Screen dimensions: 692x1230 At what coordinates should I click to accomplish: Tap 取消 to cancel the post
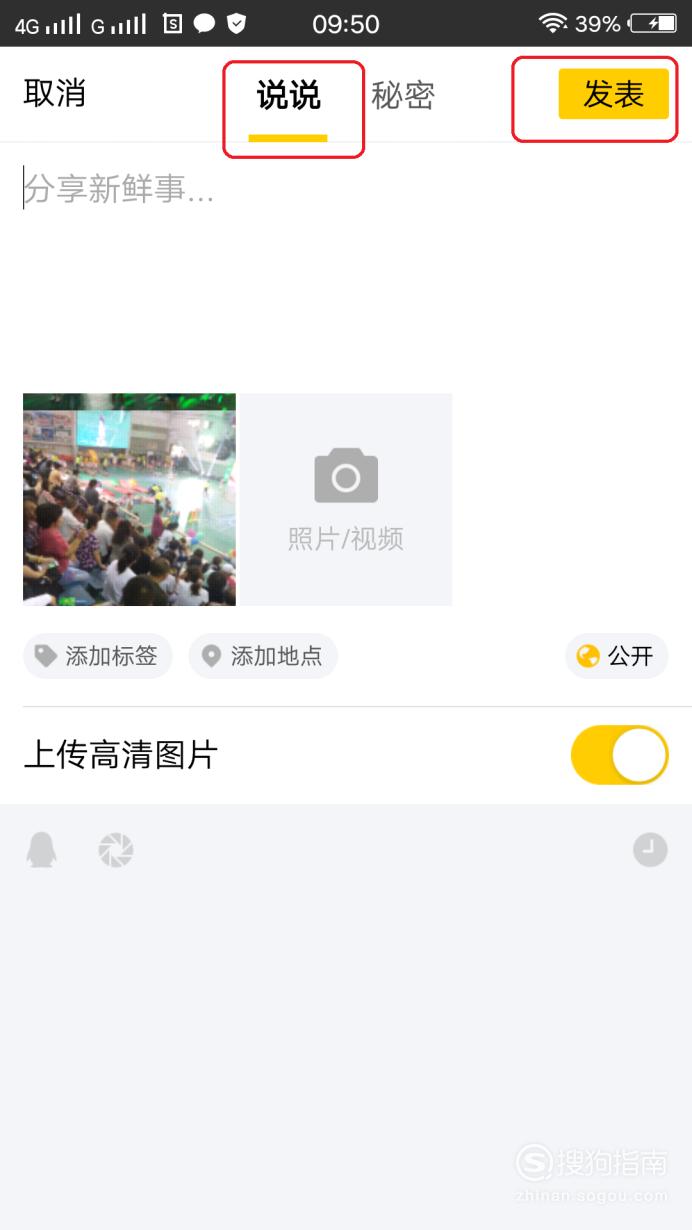point(54,94)
